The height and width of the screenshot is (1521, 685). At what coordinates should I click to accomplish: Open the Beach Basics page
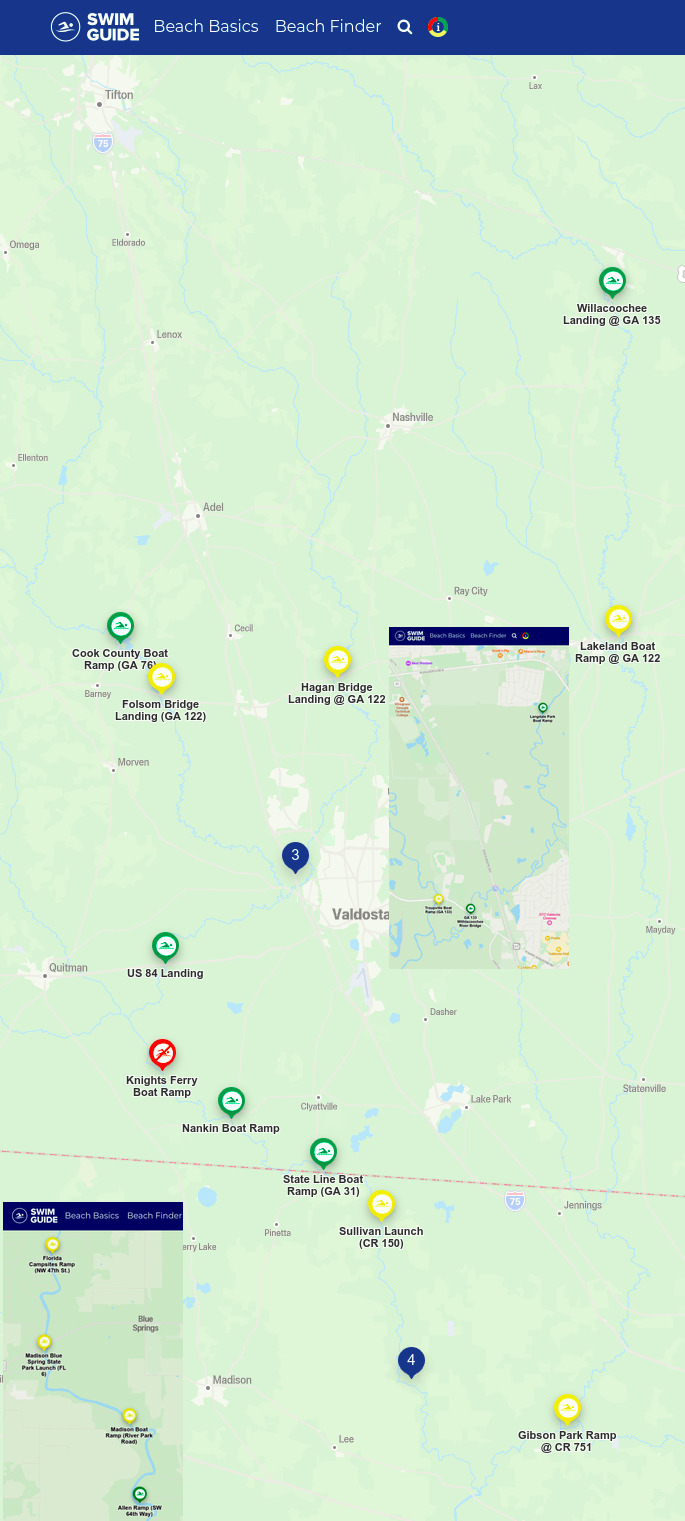(206, 27)
